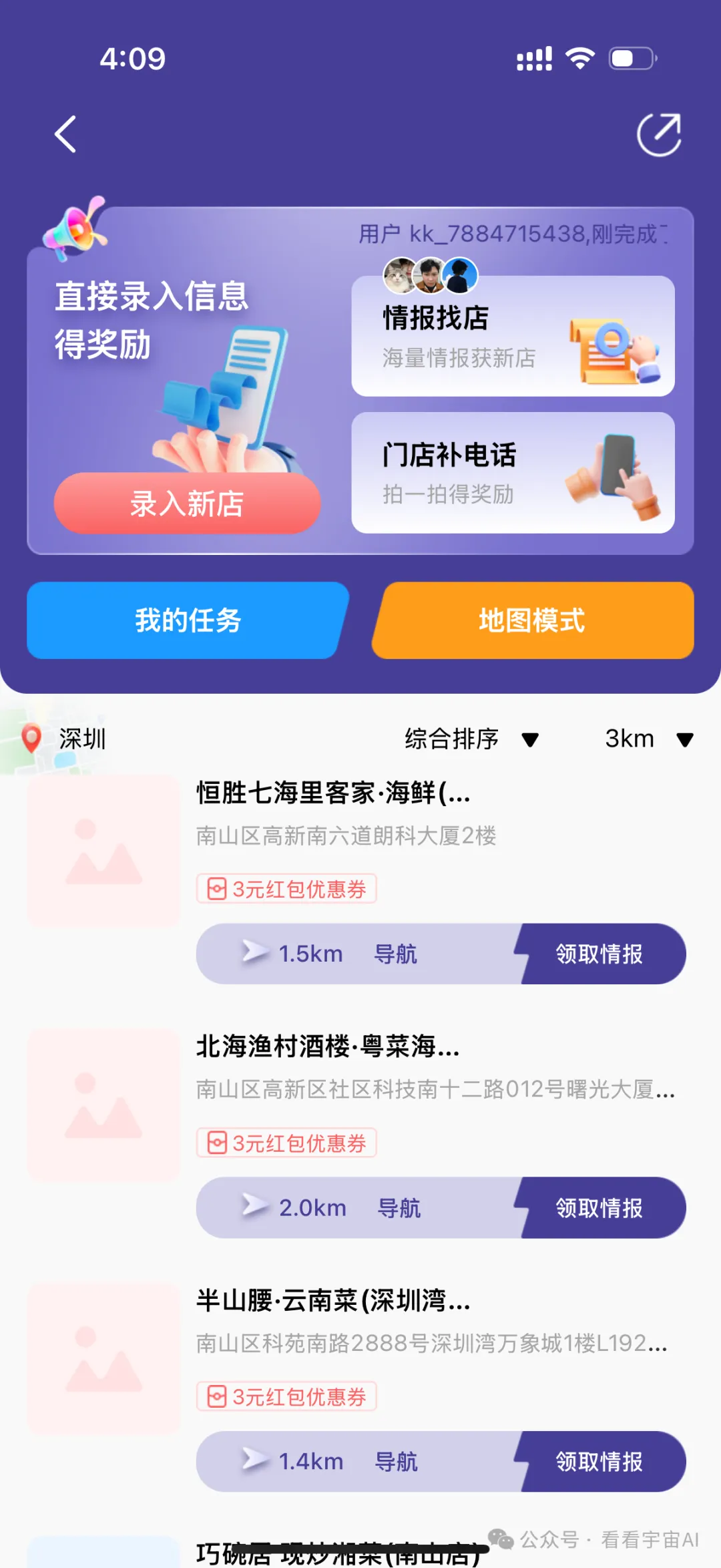
Task: Expand the 综合排序 sorting dropdown
Action: coord(471,739)
